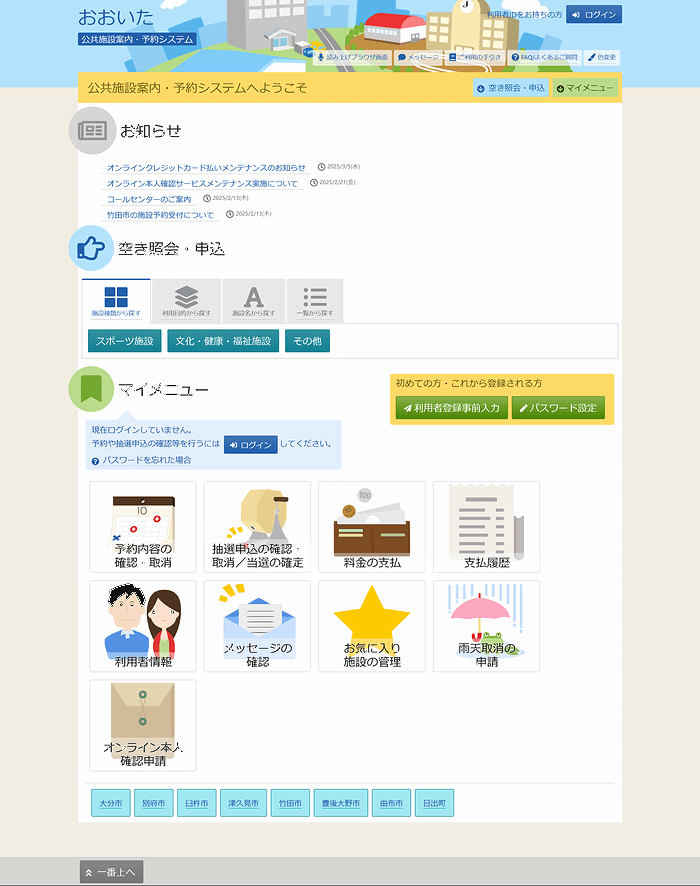Tap 利用者登録事前入力 button

tap(450, 408)
